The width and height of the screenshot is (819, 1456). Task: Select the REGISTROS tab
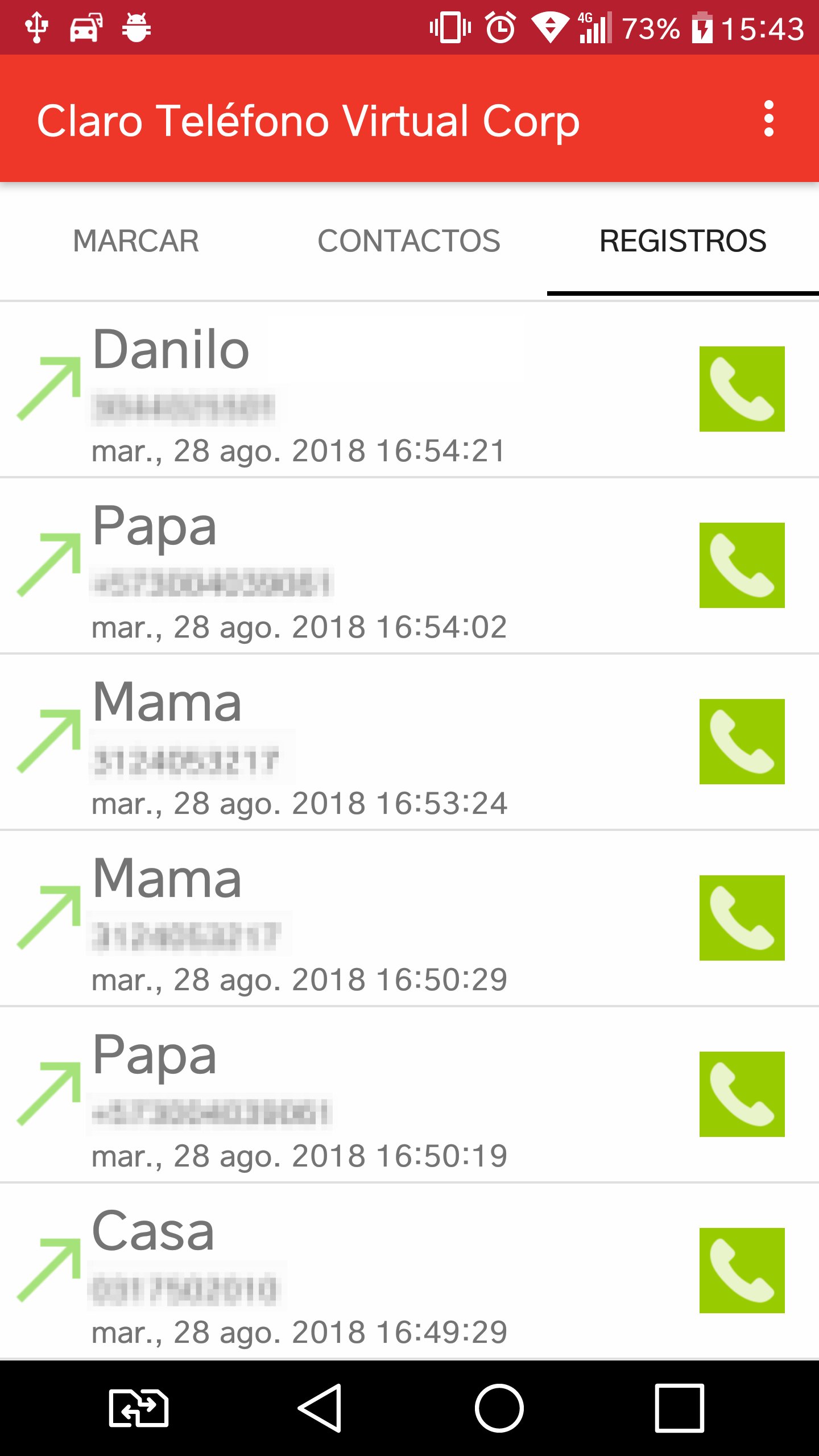click(682, 241)
